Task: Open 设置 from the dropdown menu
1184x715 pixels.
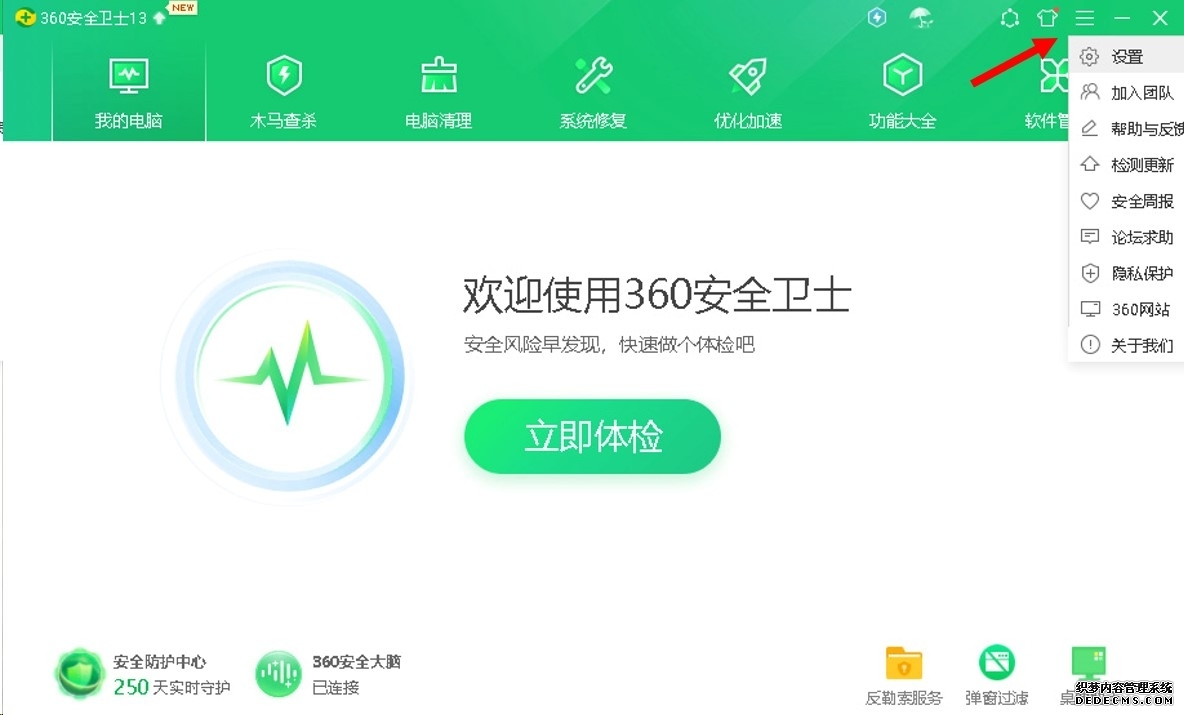Action: (1126, 57)
